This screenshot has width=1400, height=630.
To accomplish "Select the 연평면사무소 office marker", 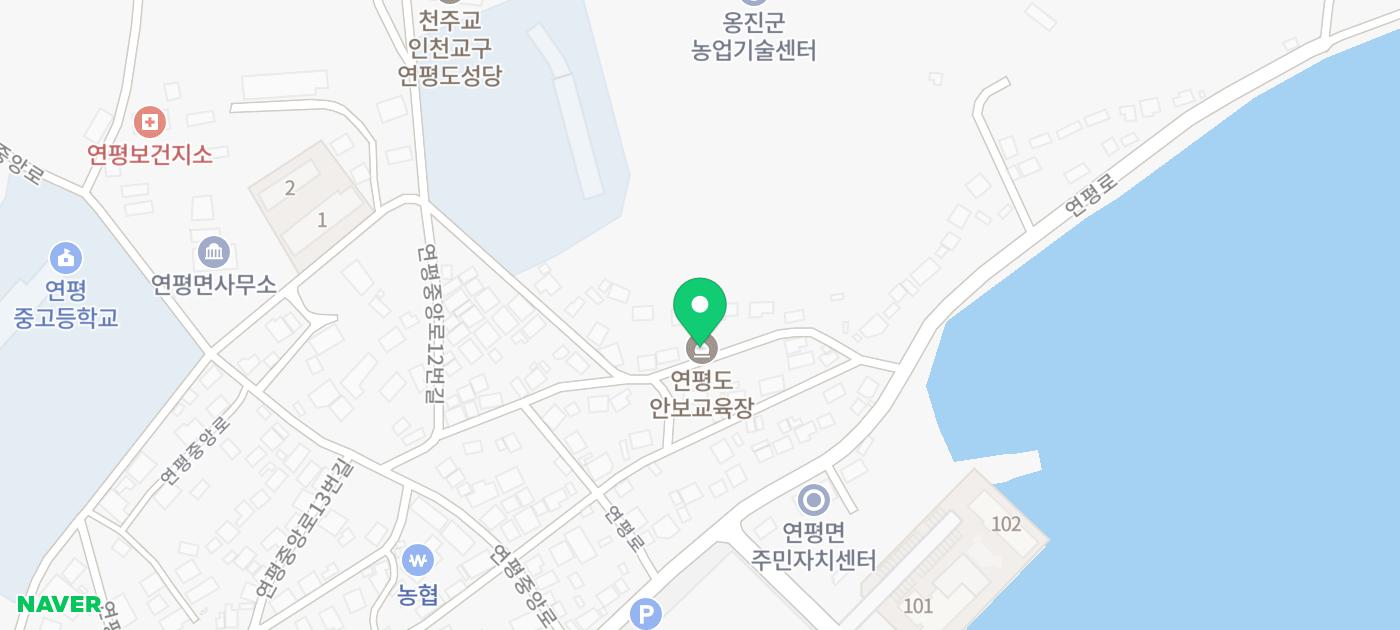I will [x=214, y=252].
